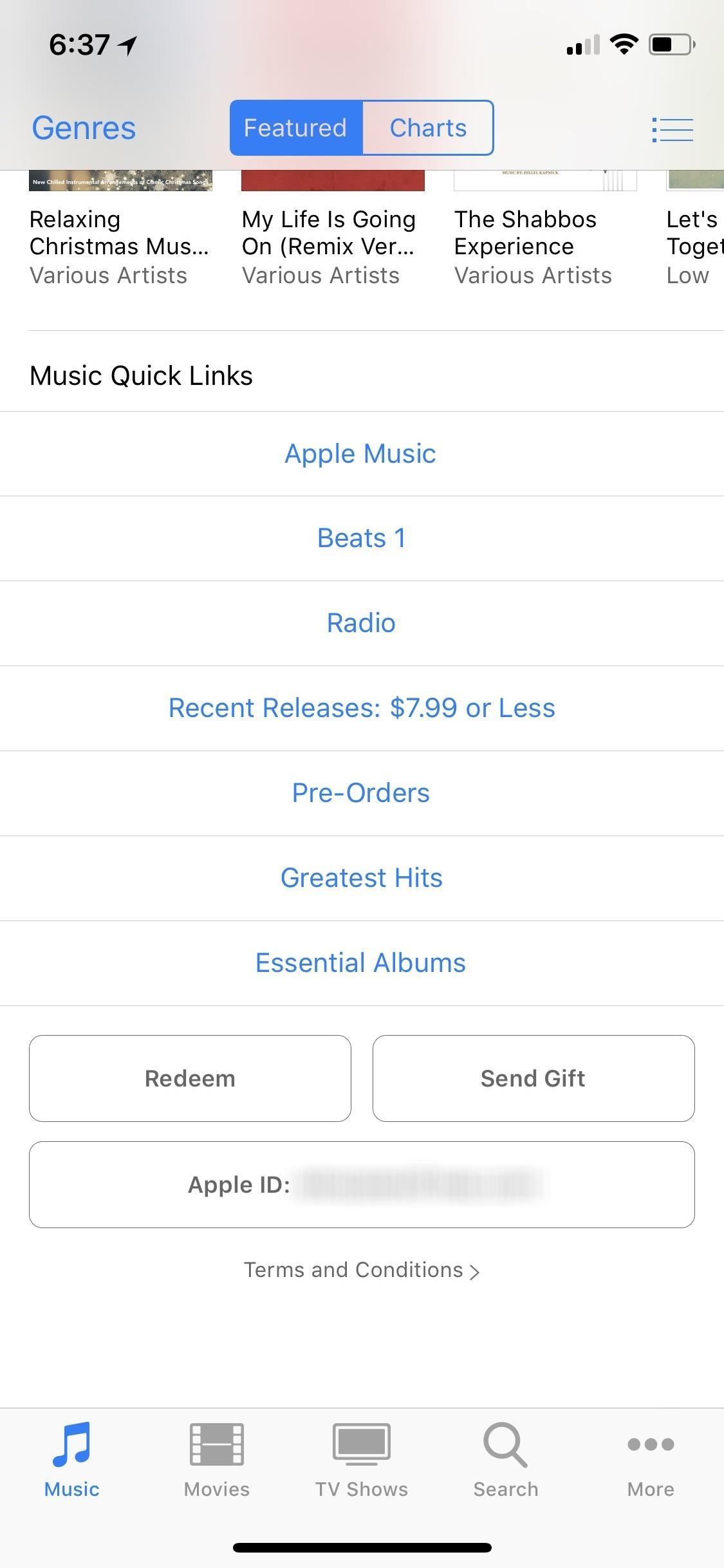
Task: Open the Genres list
Action: coord(84,128)
